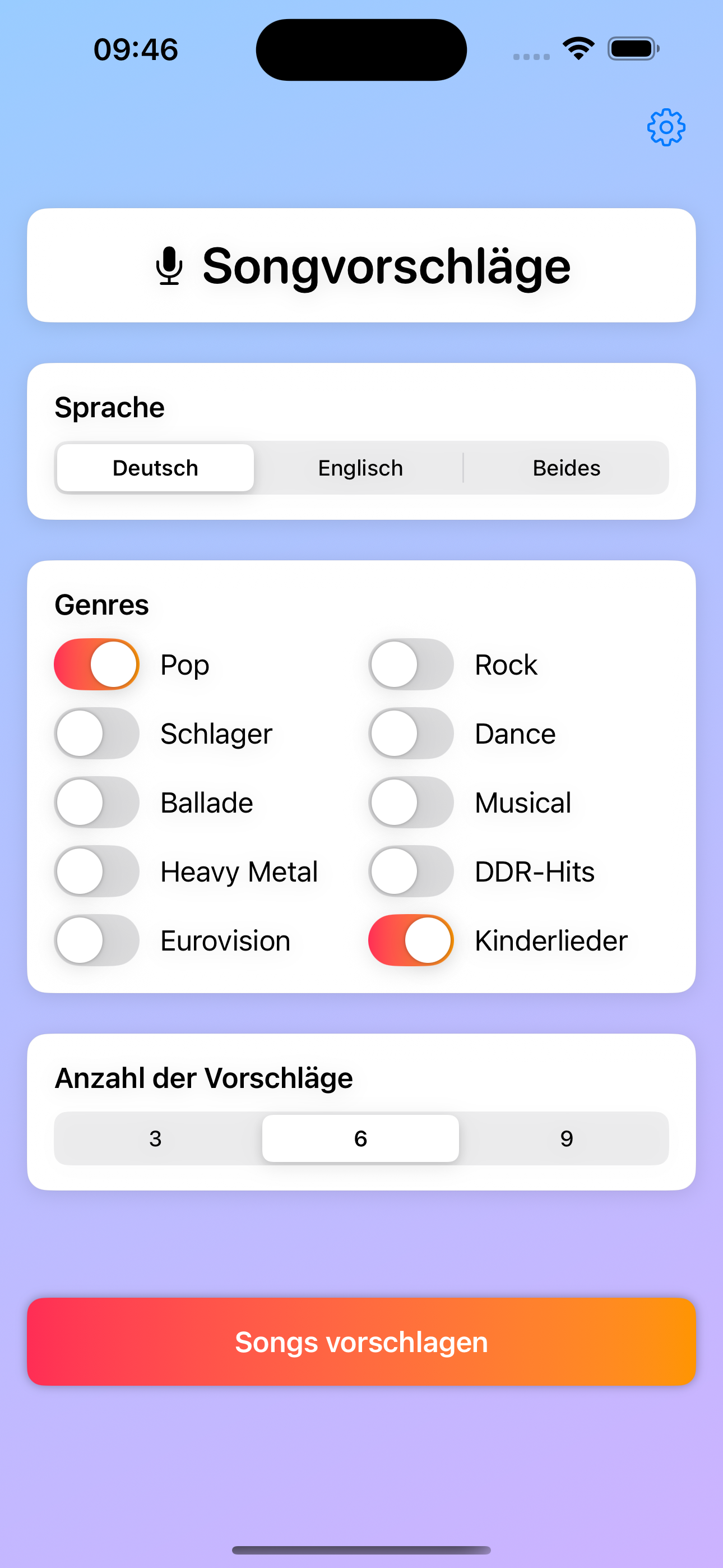The width and height of the screenshot is (723, 1568).
Task: Enable the Rock genre
Action: (411, 664)
